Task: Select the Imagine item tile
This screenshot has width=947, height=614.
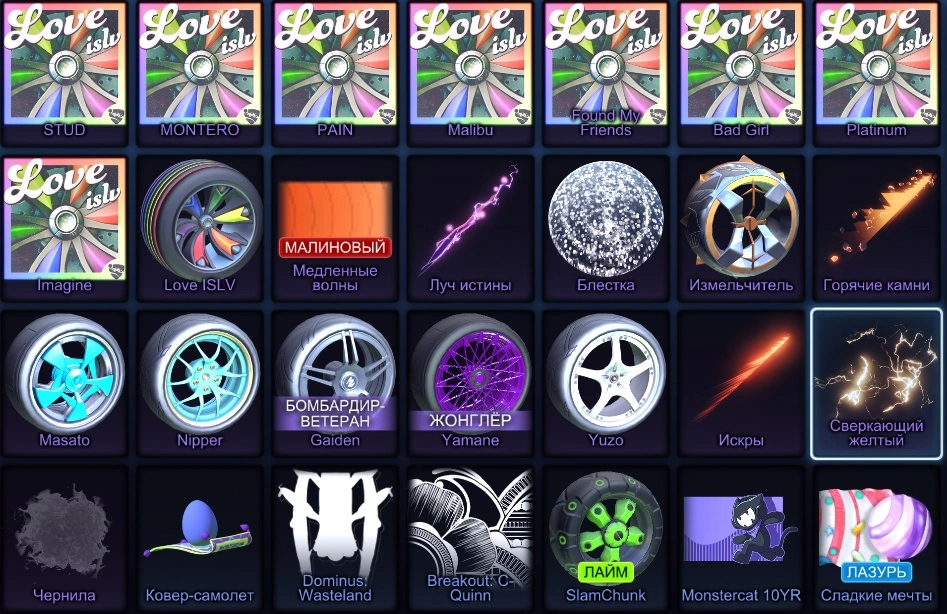Action: click(65, 225)
